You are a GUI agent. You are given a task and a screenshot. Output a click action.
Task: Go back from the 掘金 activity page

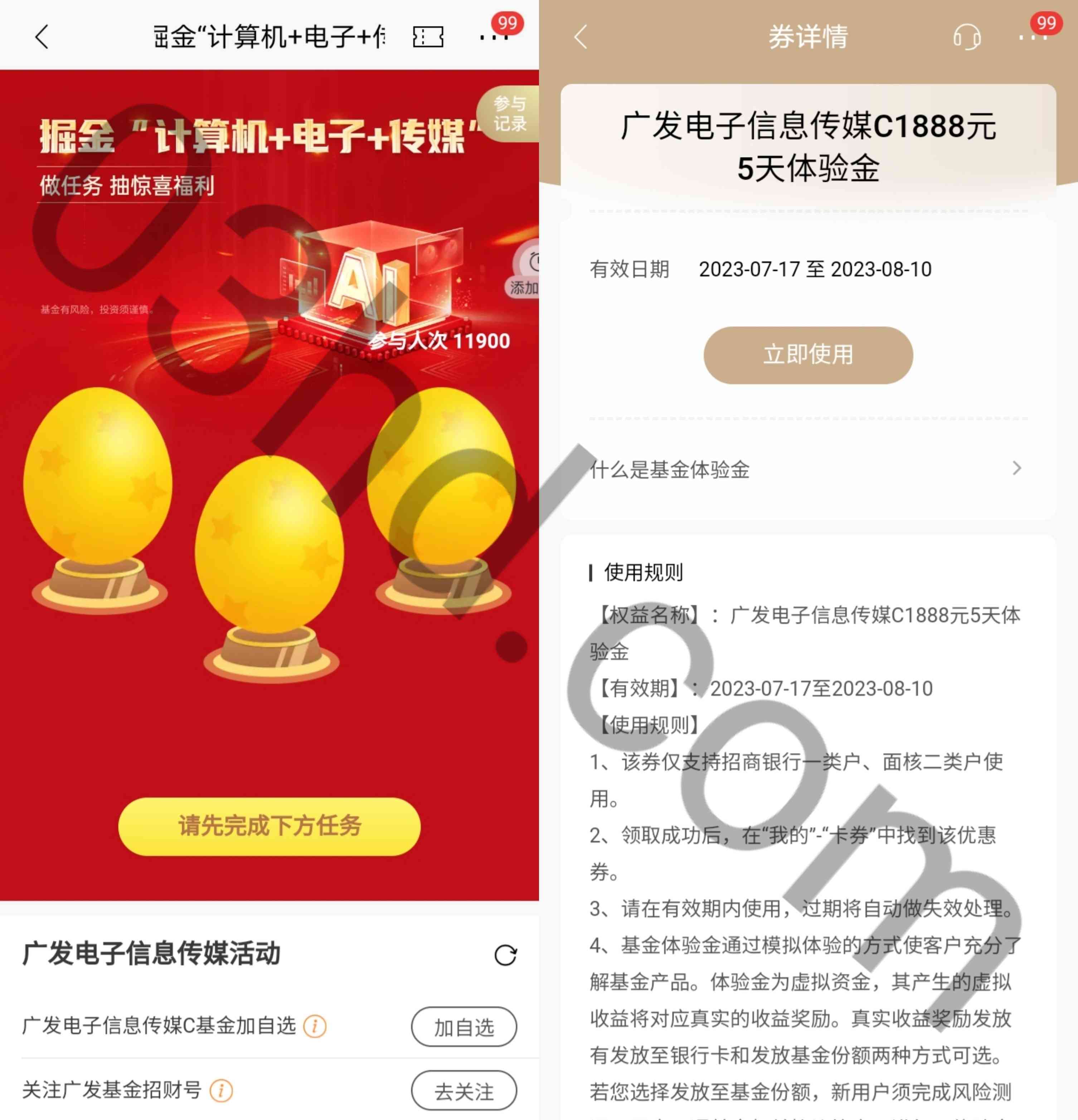point(42,37)
